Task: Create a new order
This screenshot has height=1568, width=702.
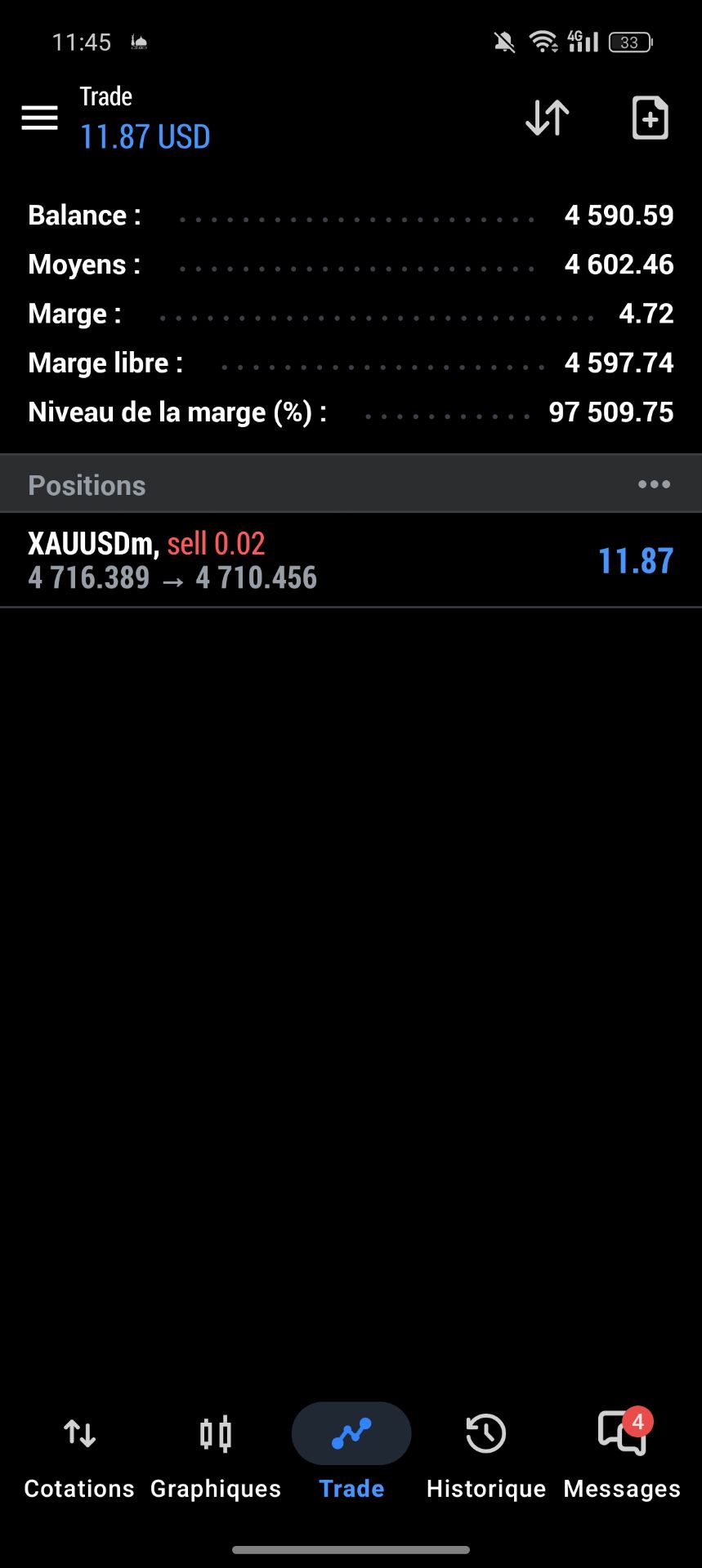Action: (650, 118)
